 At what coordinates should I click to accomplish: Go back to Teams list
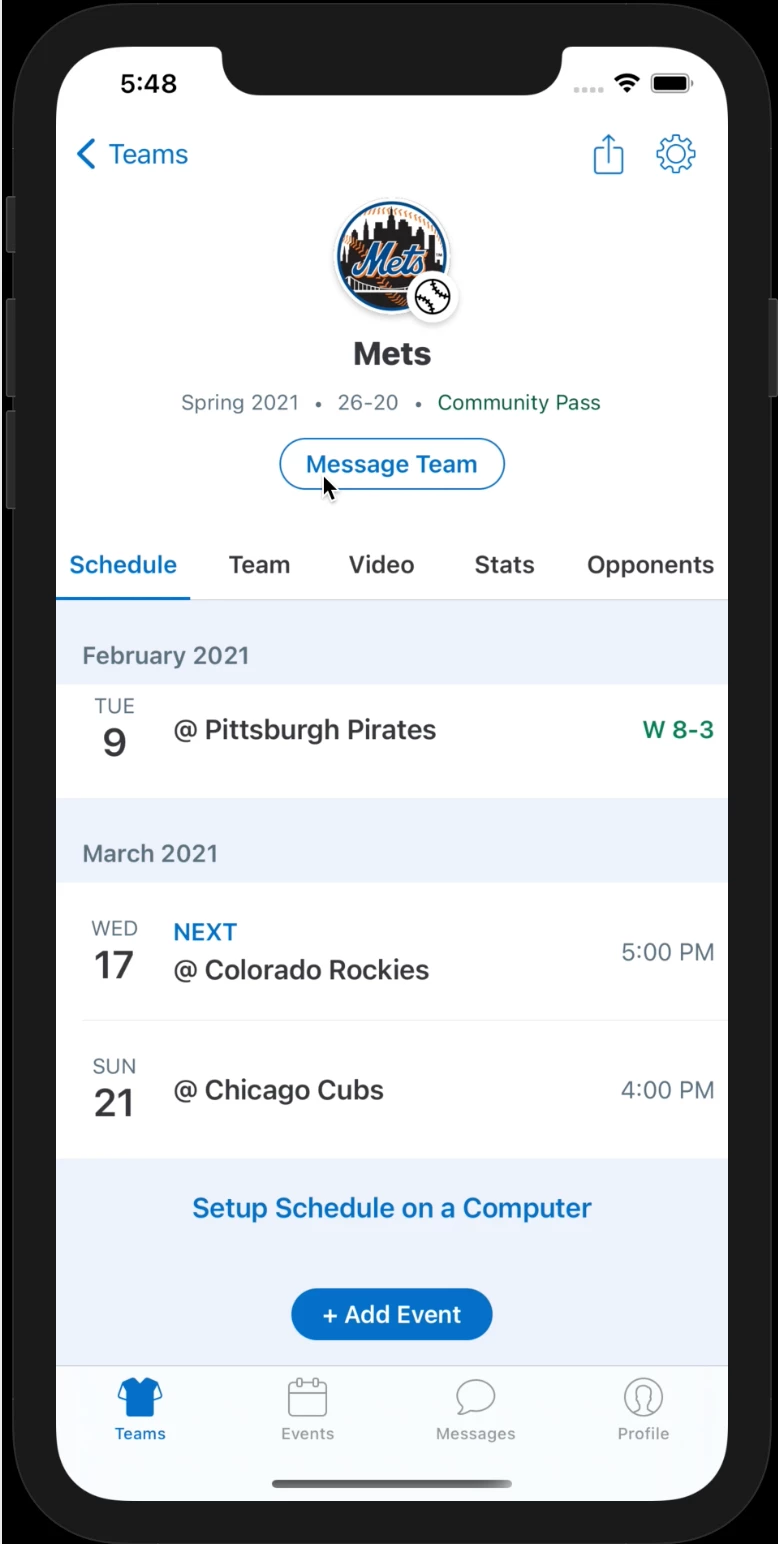(132, 154)
